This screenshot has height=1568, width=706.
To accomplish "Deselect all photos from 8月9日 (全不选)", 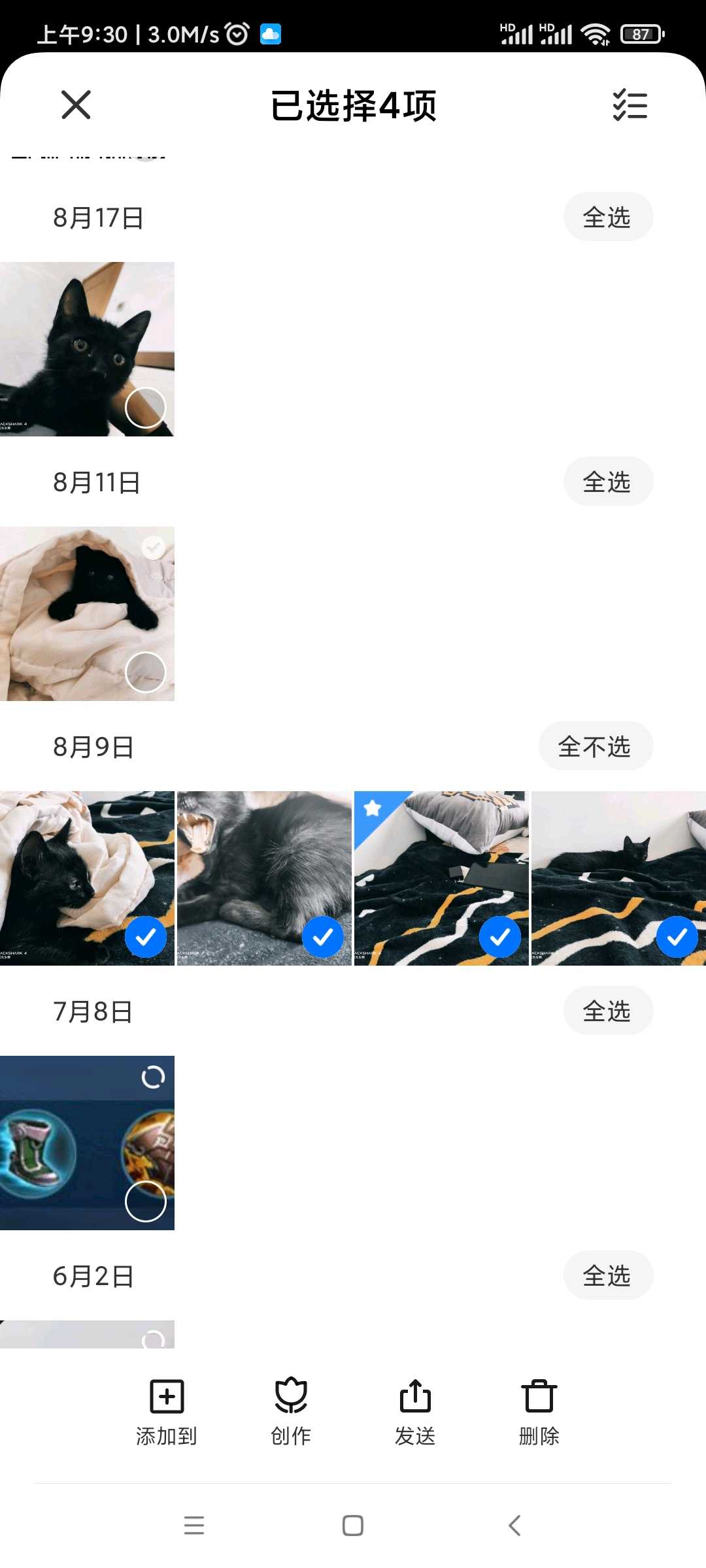I will 596,746.
